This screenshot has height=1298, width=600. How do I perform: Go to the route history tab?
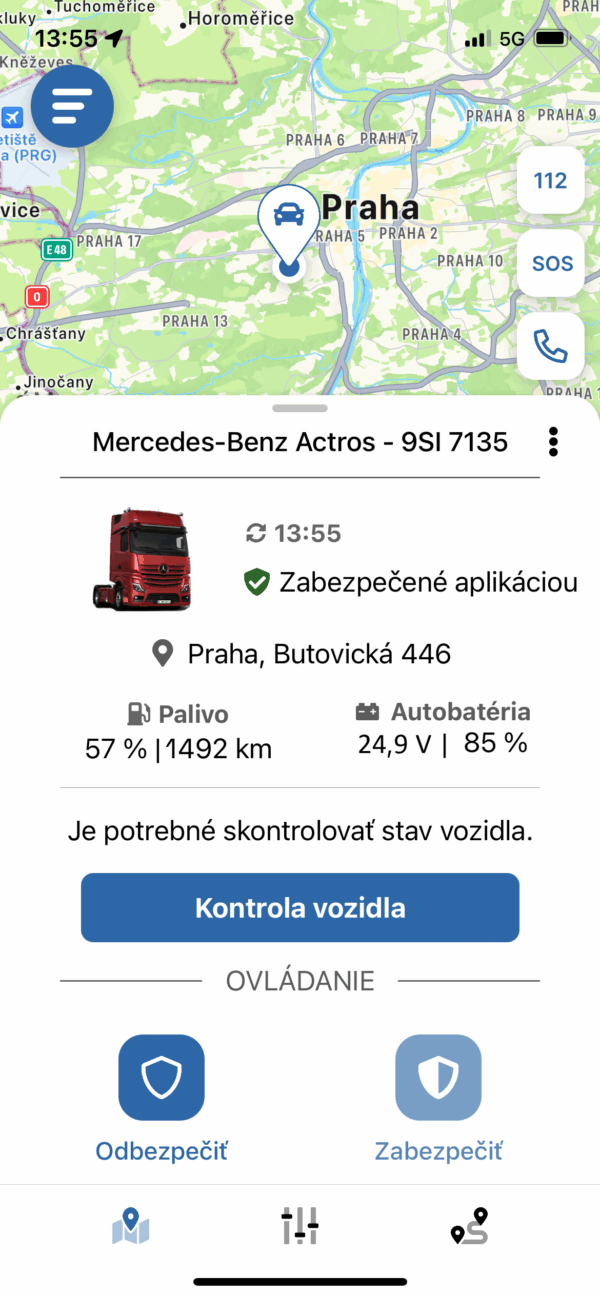[470, 1226]
